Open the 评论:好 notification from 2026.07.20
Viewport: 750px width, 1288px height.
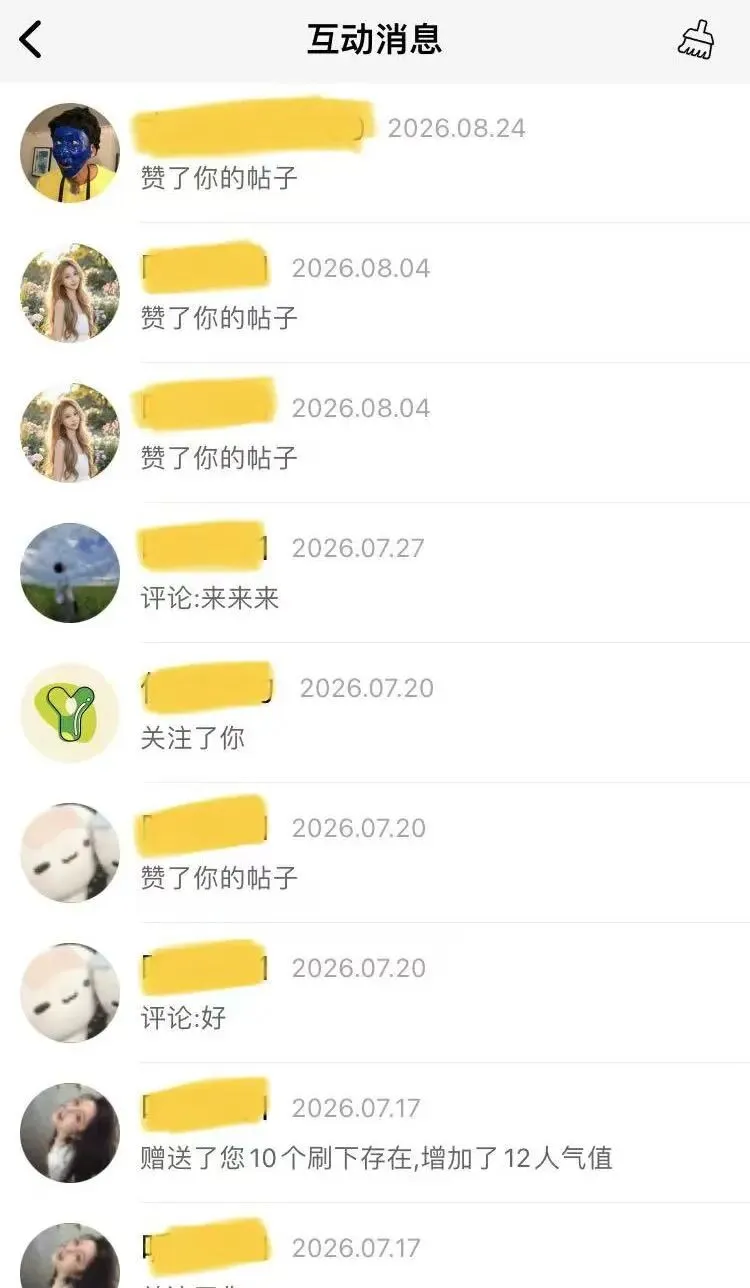coord(375,993)
